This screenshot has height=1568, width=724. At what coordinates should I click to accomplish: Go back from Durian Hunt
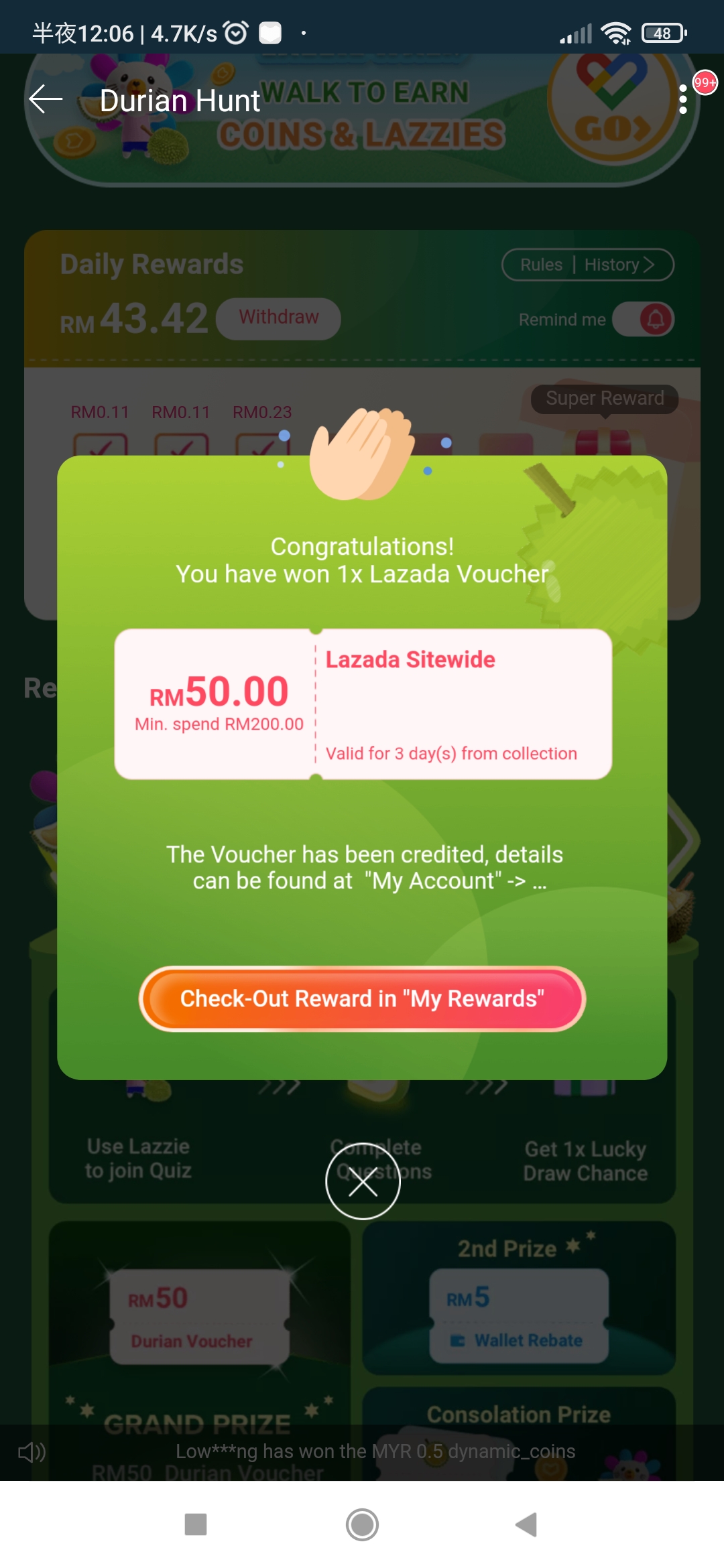(46, 100)
